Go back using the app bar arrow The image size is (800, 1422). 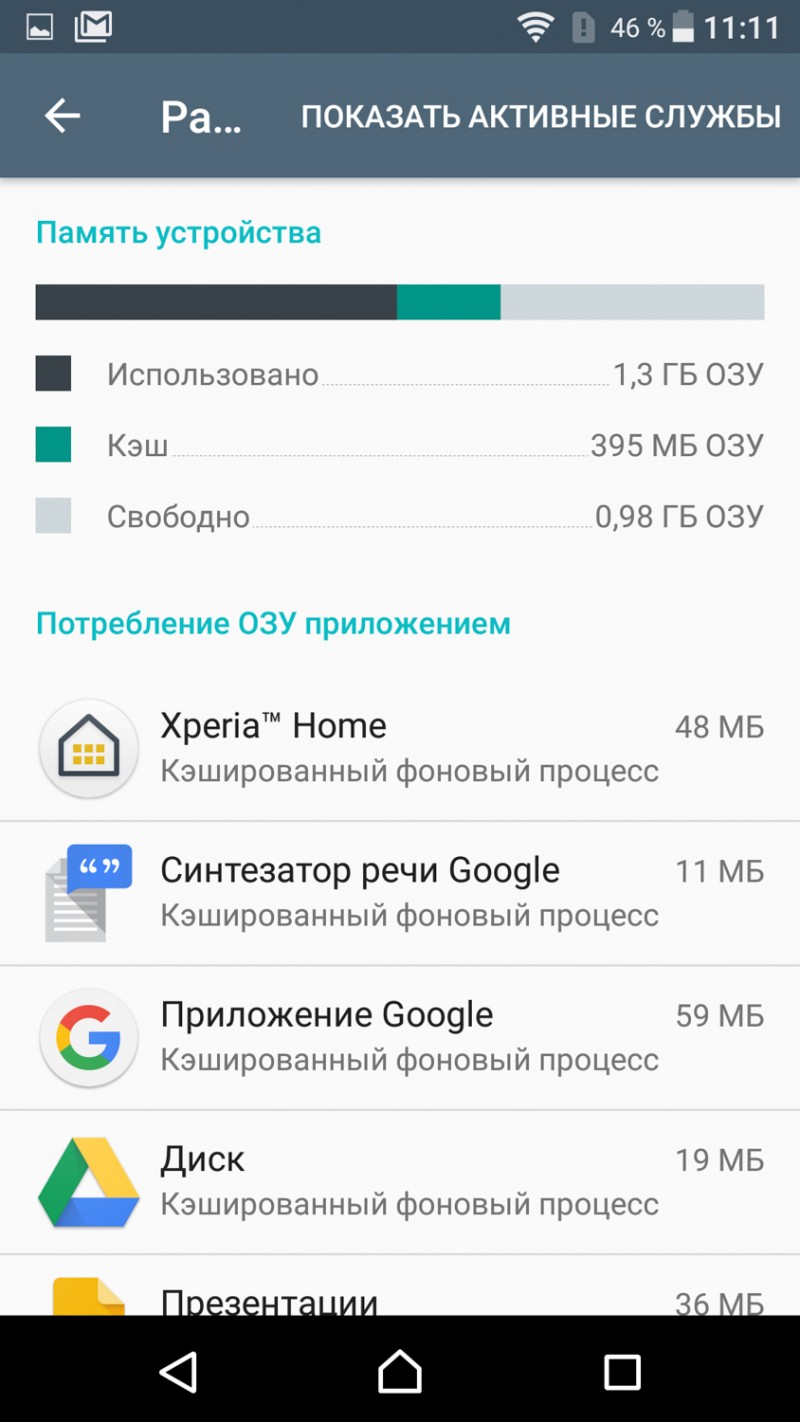(x=62, y=116)
